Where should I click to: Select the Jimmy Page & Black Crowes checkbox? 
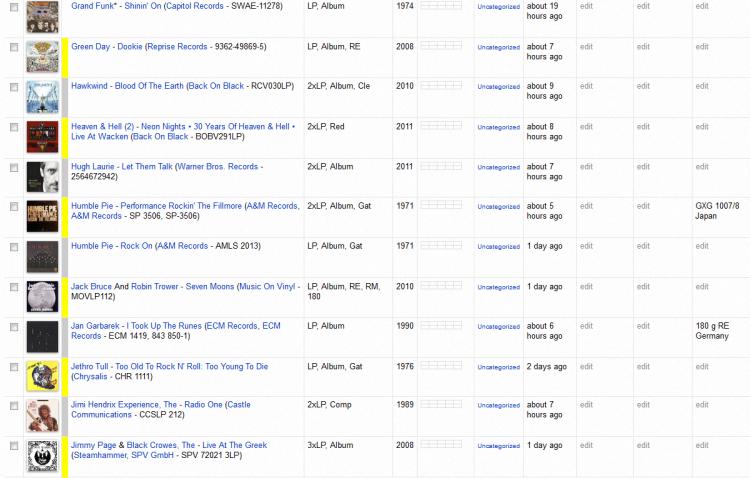(x=14, y=447)
